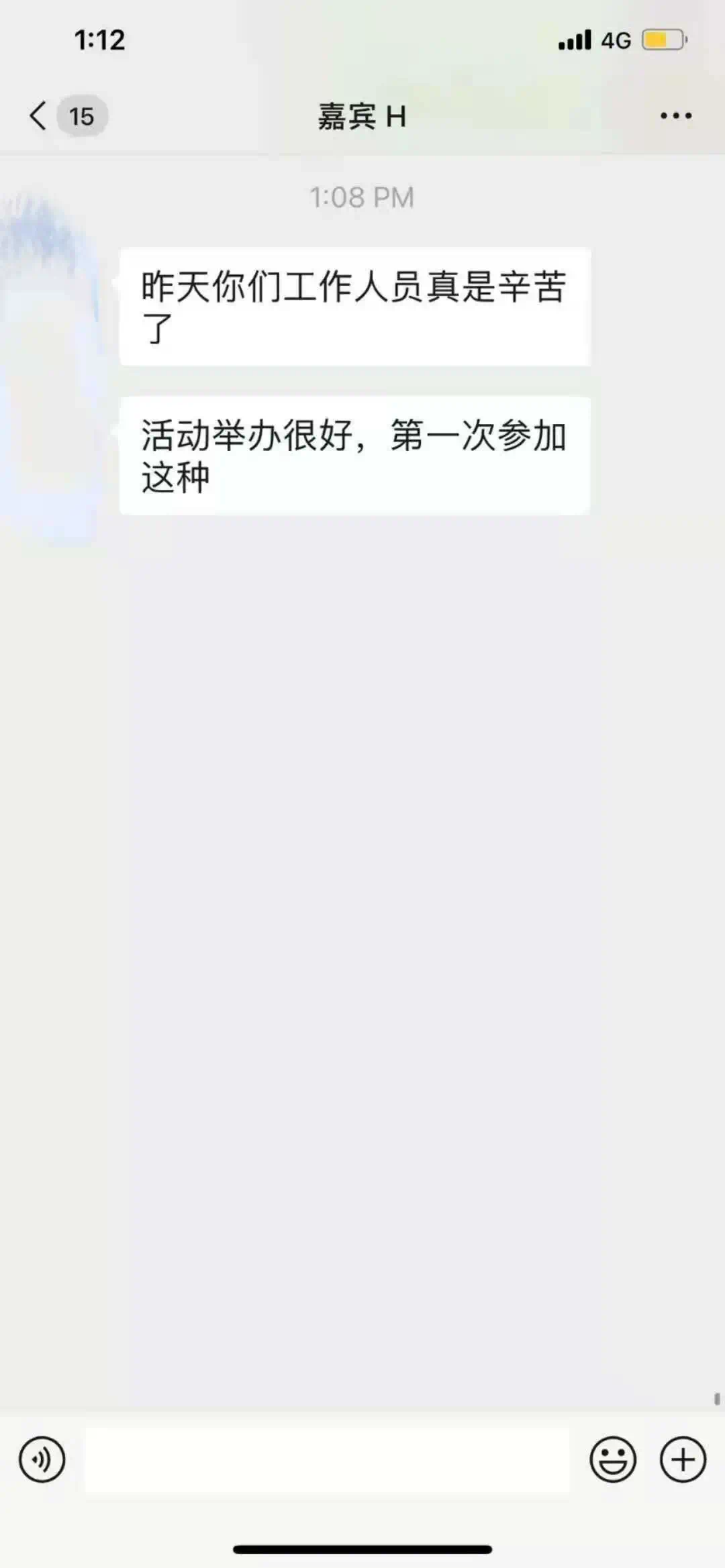Open the emoji sticker panel
Screen dimensions: 725x1568
click(x=613, y=1459)
